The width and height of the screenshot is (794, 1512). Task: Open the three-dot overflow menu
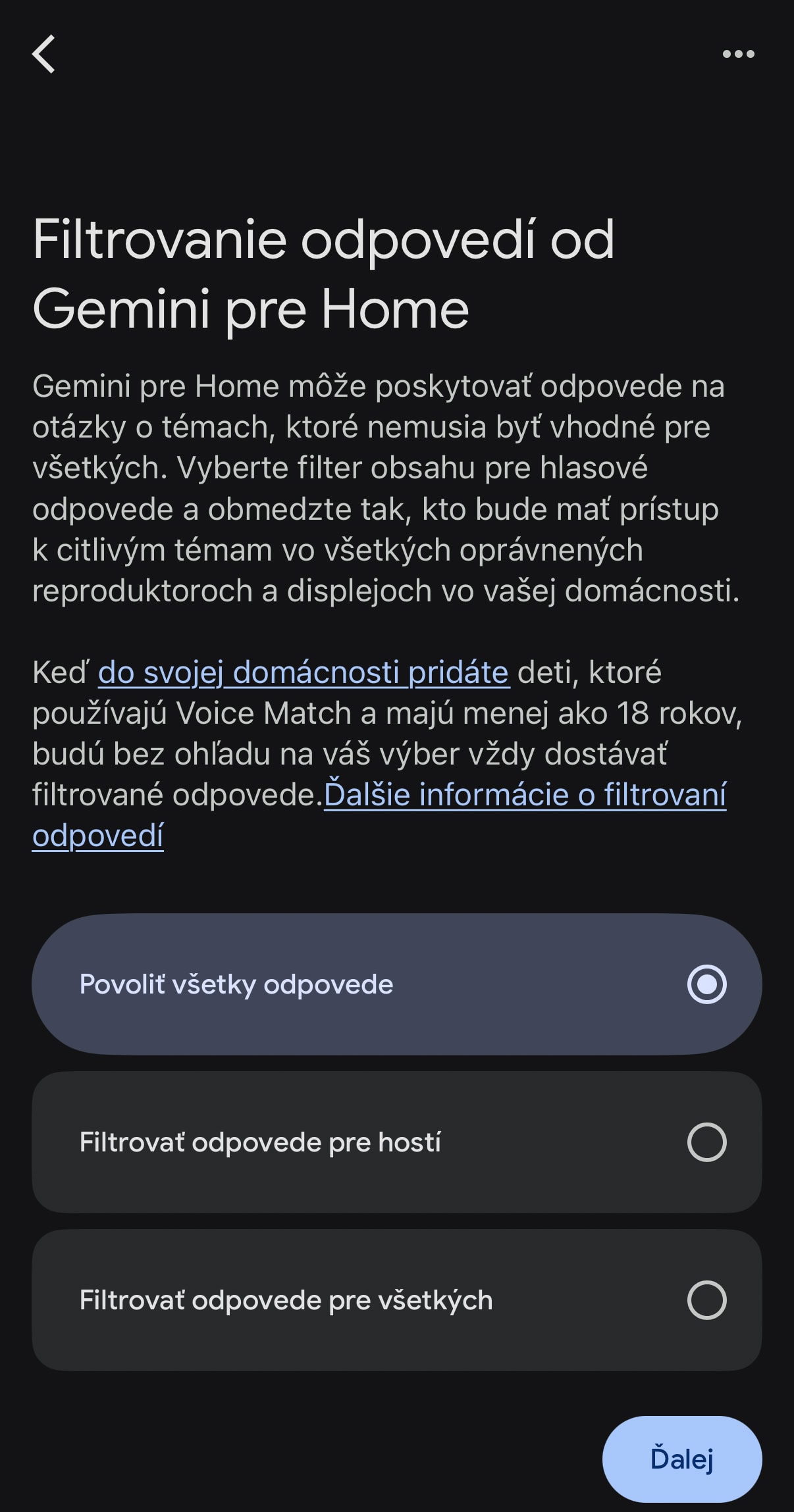[x=738, y=54]
